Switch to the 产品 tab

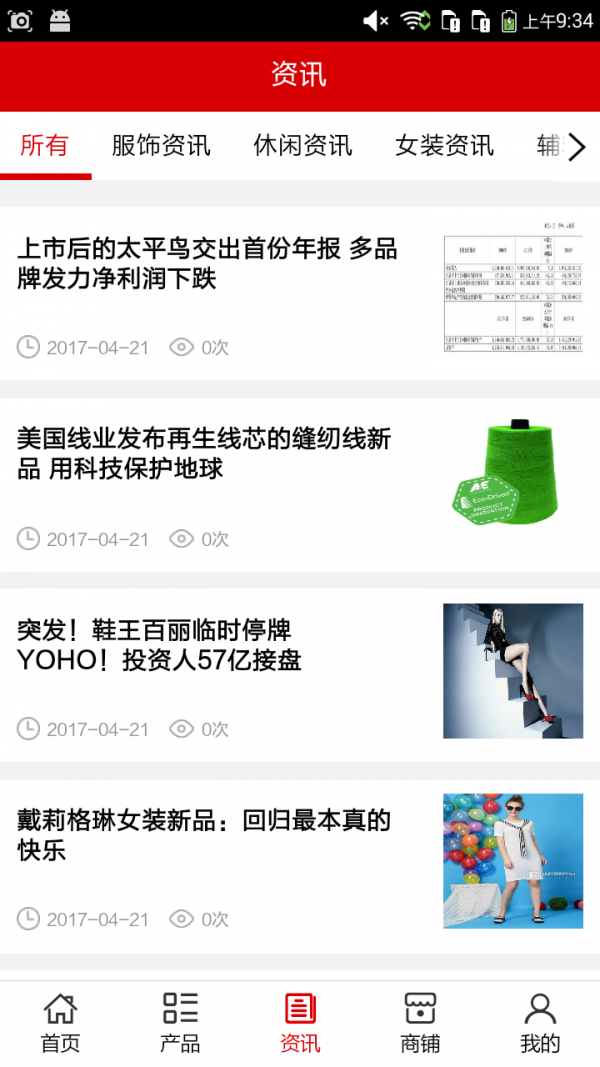(180, 1023)
